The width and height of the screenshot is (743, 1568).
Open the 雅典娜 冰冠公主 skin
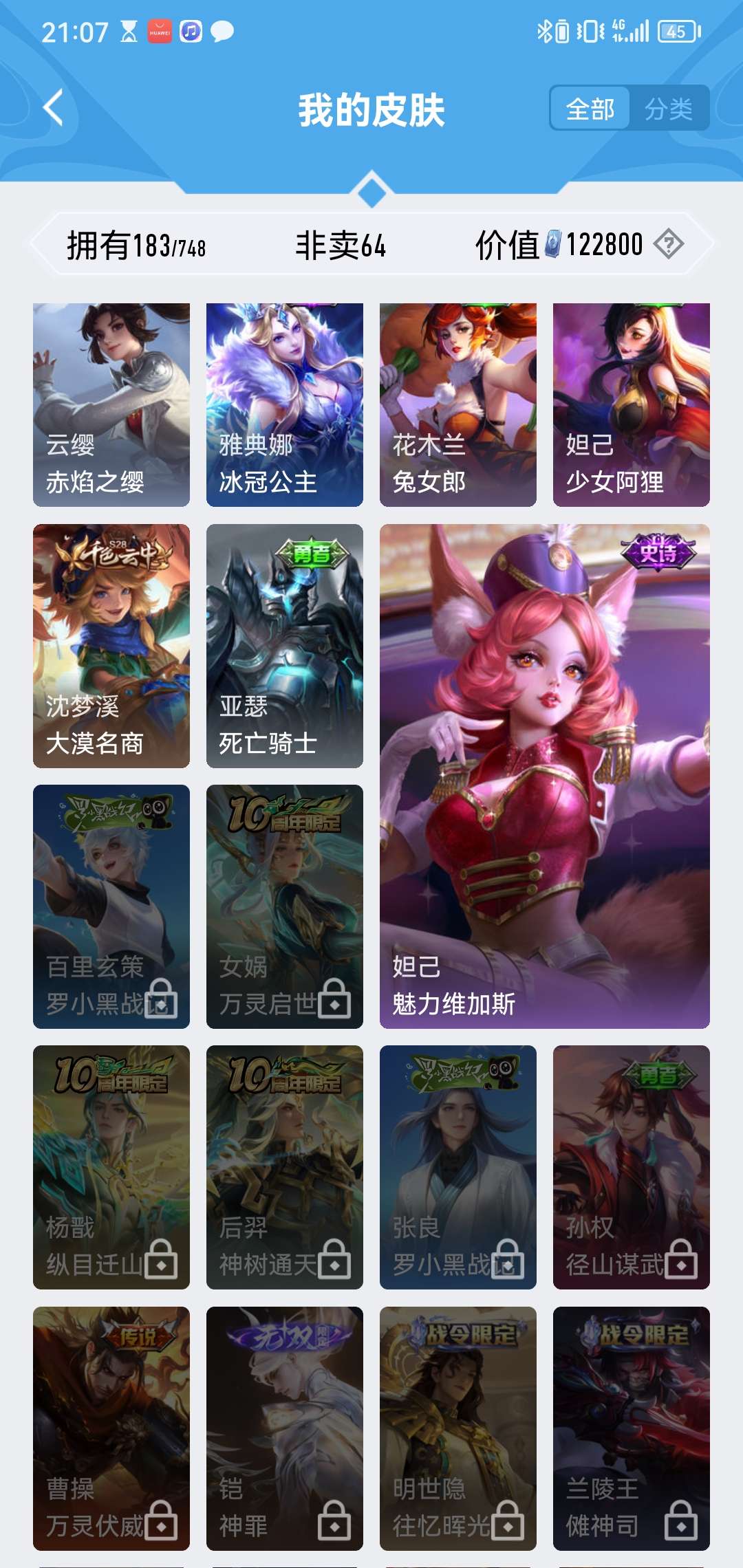coord(285,404)
